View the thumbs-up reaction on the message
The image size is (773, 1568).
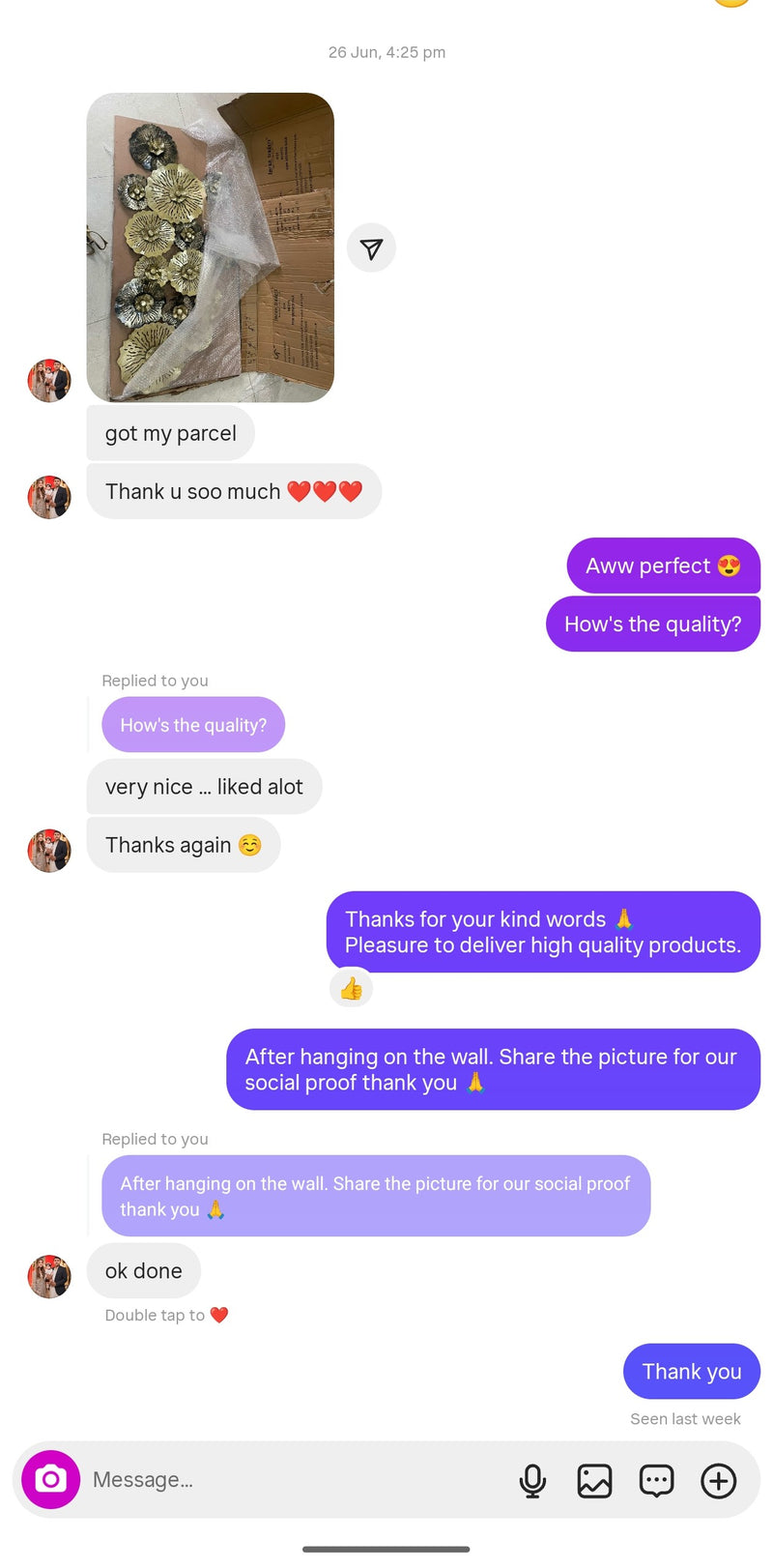(x=351, y=988)
